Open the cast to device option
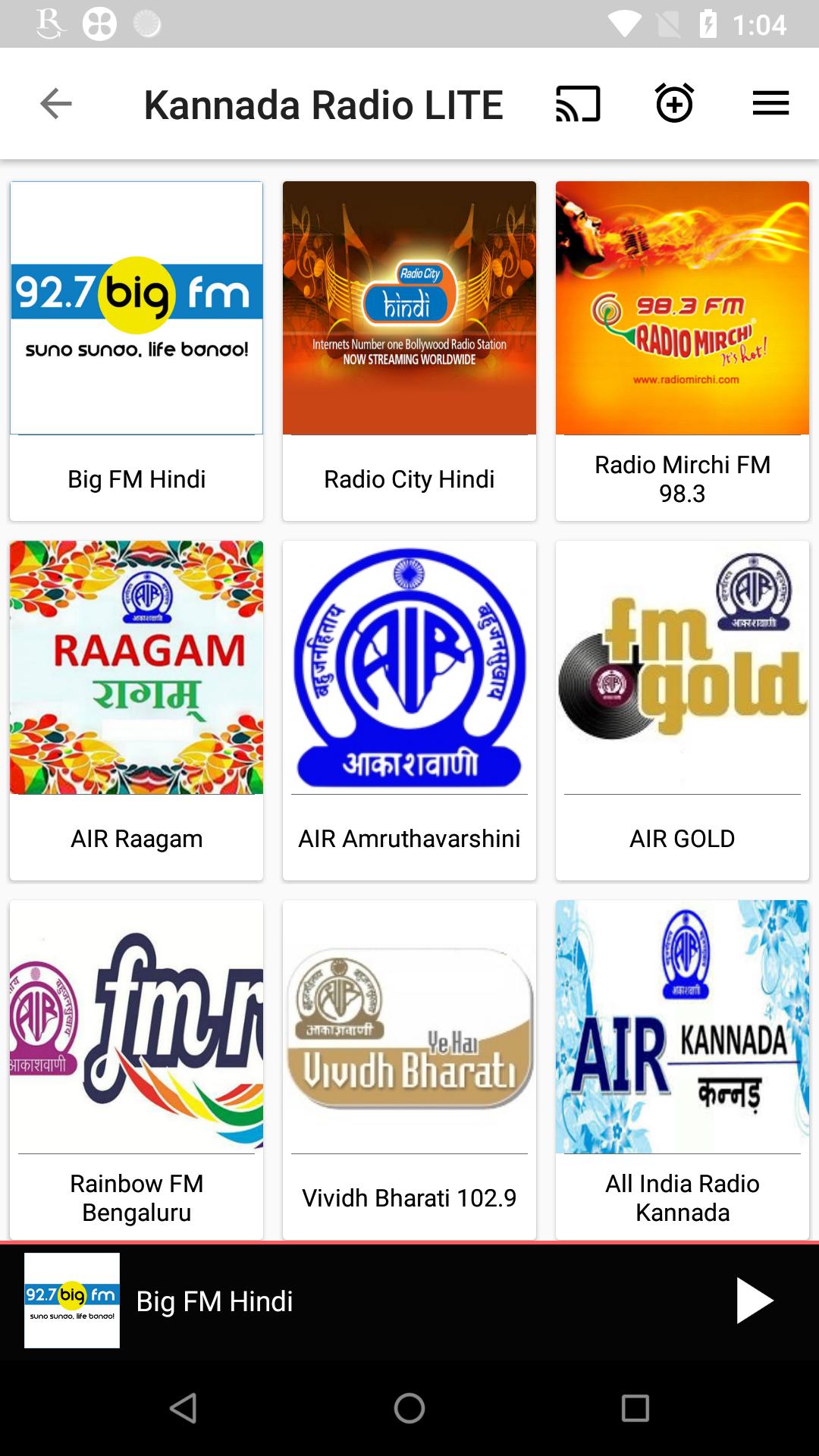Viewport: 819px width, 1456px height. (578, 104)
